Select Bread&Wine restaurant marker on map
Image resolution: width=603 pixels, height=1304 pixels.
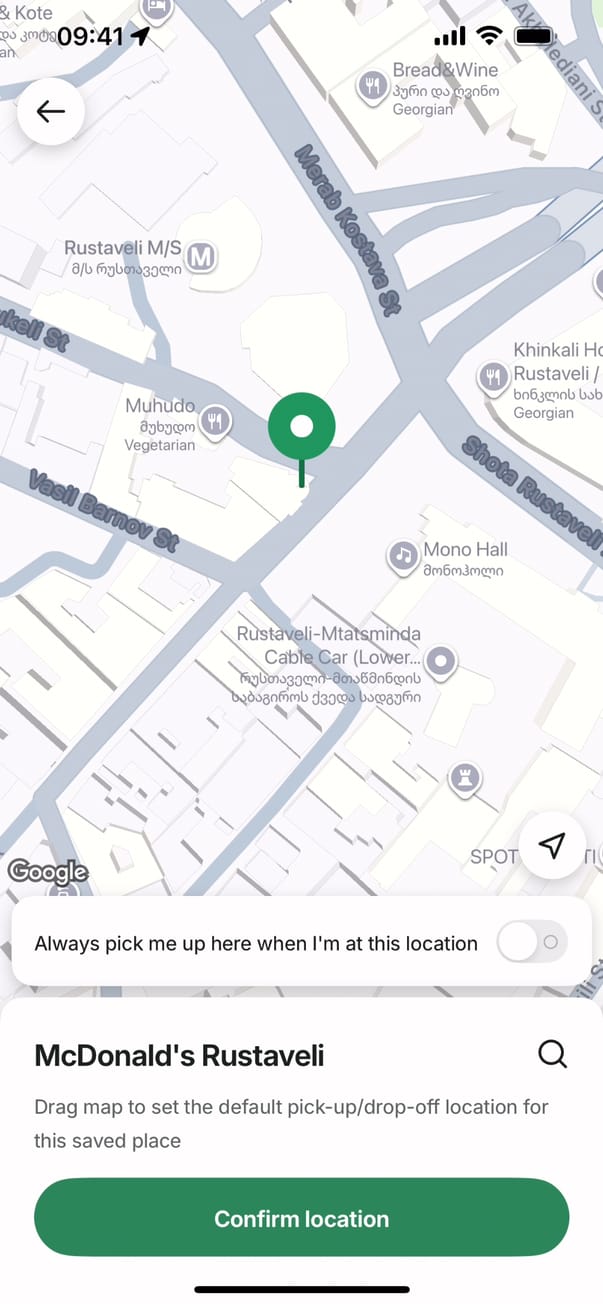coord(372,86)
